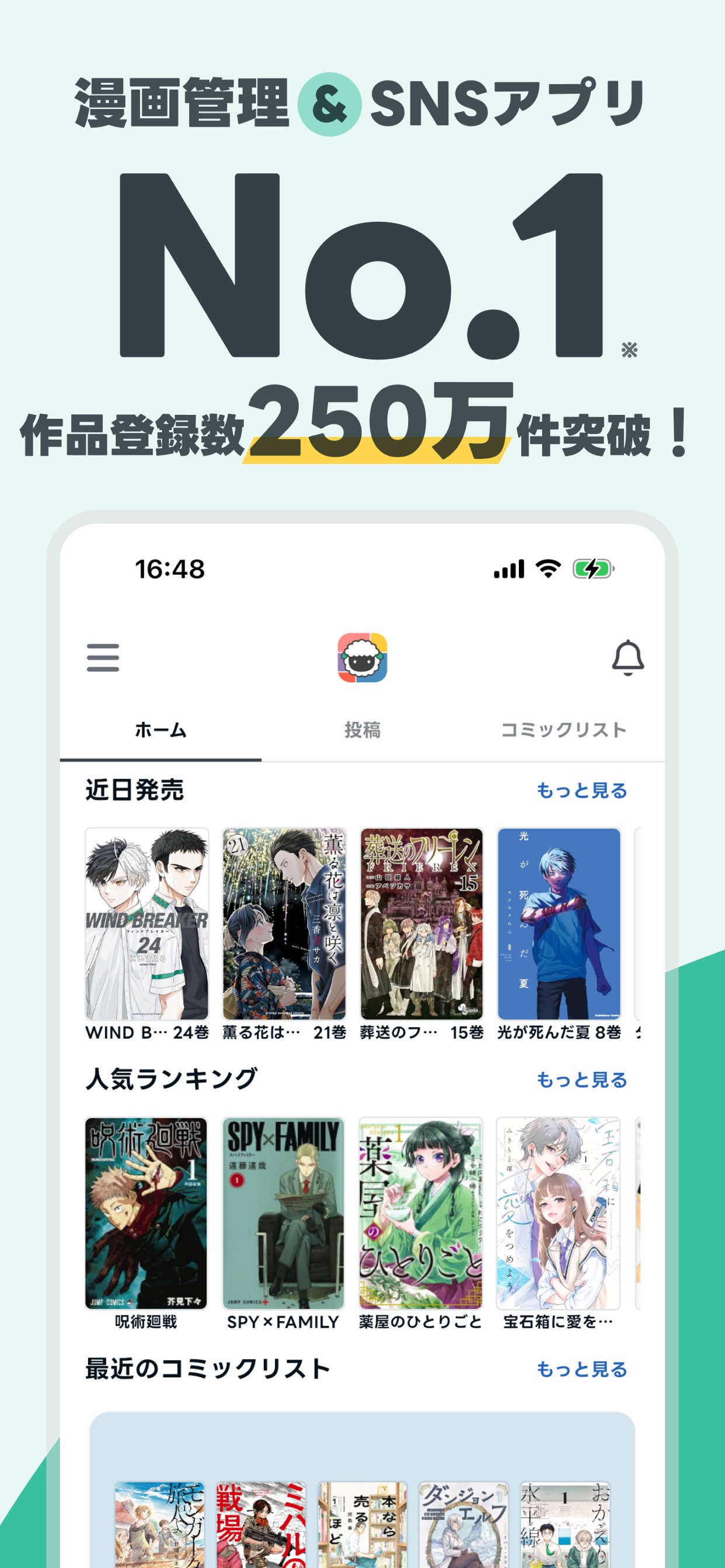This screenshot has height=1568, width=725.
Task: Open 薫る花は凛と咲く volume 21 cover
Action: pyautogui.click(x=284, y=926)
